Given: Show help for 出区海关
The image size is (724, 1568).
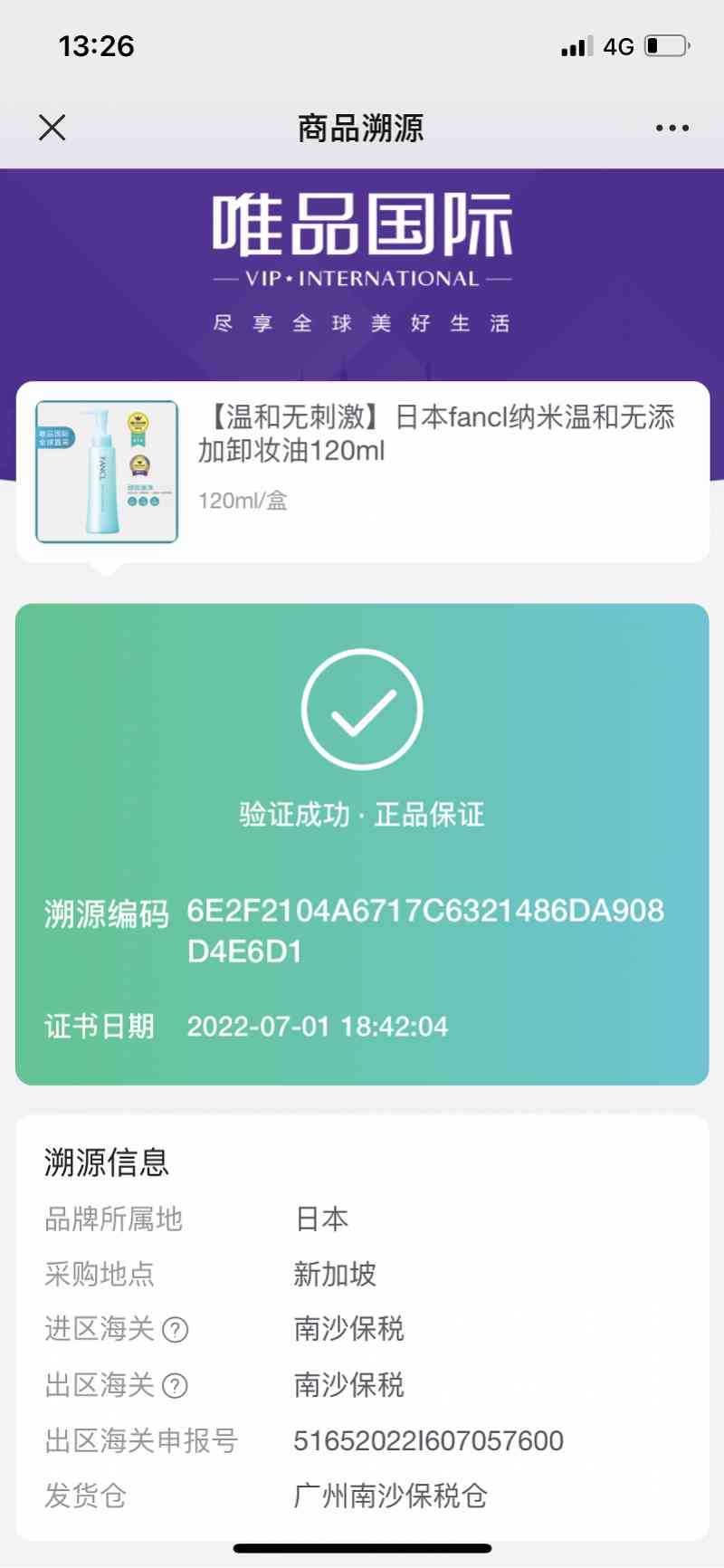Looking at the screenshot, I should click(175, 1386).
